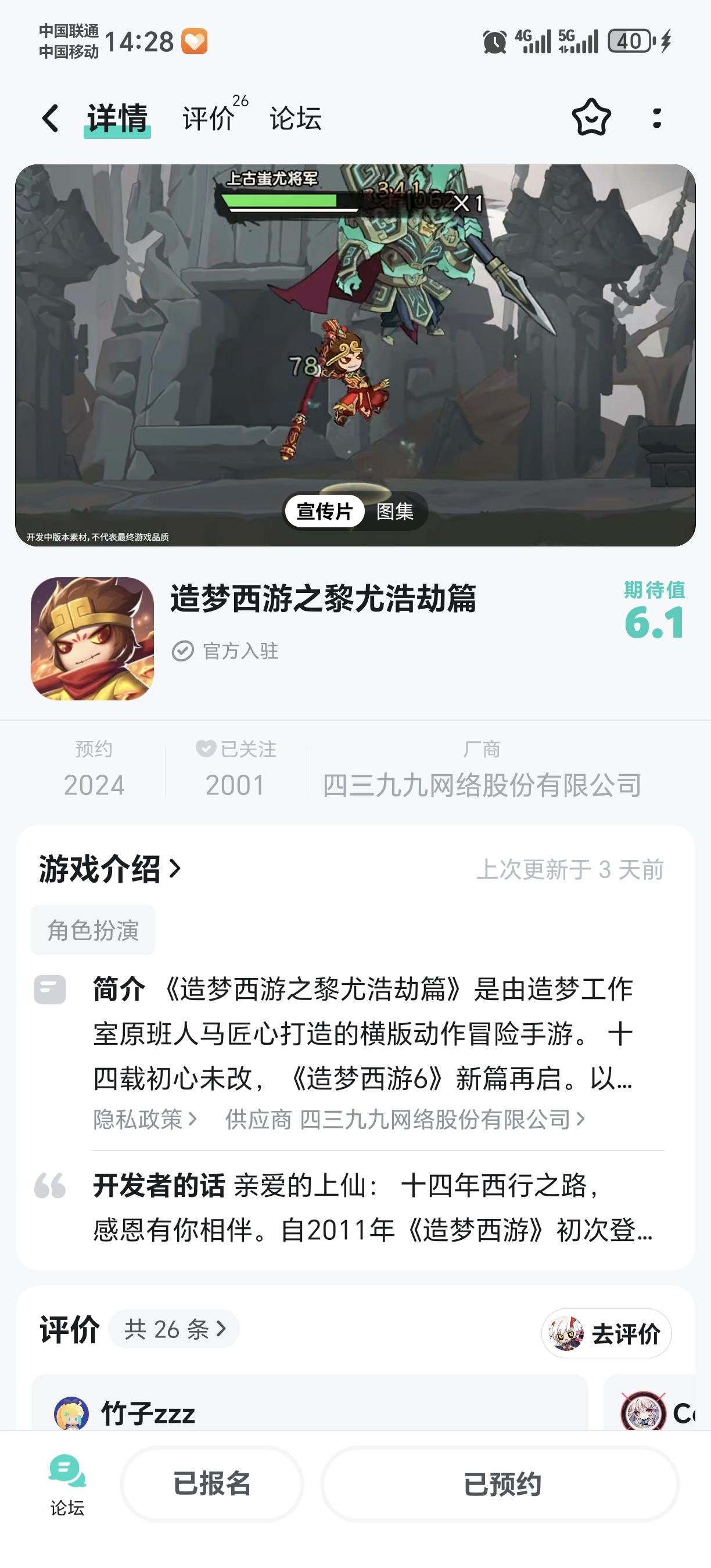This screenshot has height=1568, width=711.
Task: Tap the 官方入驻 verified badge
Action: tap(228, 653)
